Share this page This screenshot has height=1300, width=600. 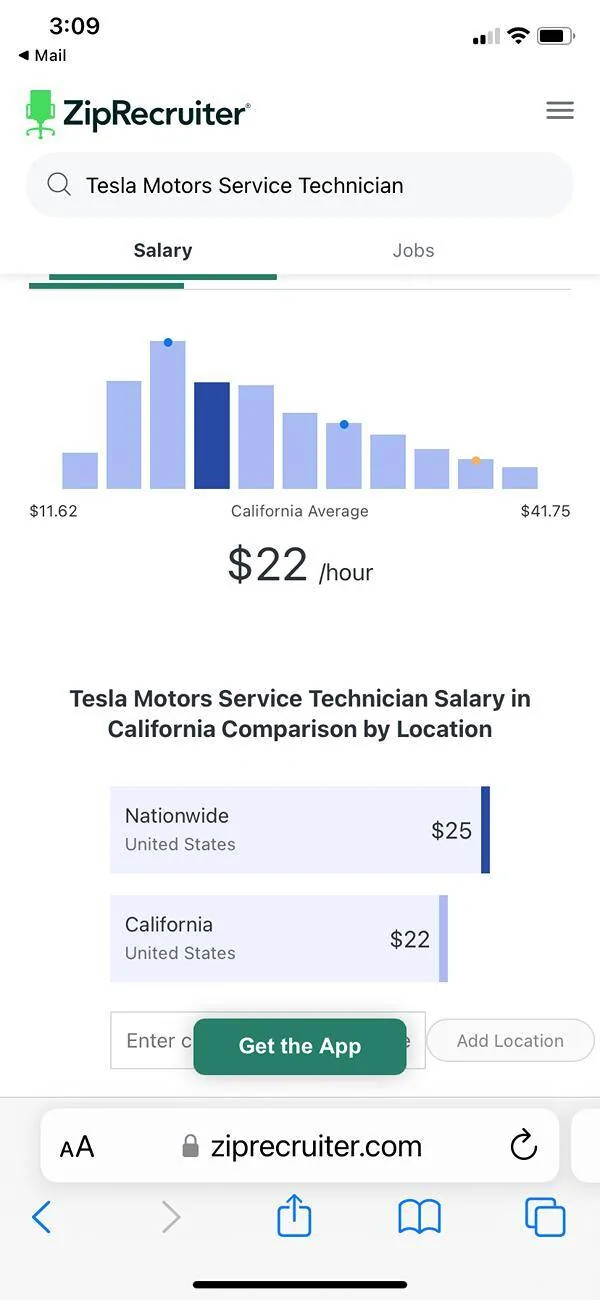[294, 1216]
